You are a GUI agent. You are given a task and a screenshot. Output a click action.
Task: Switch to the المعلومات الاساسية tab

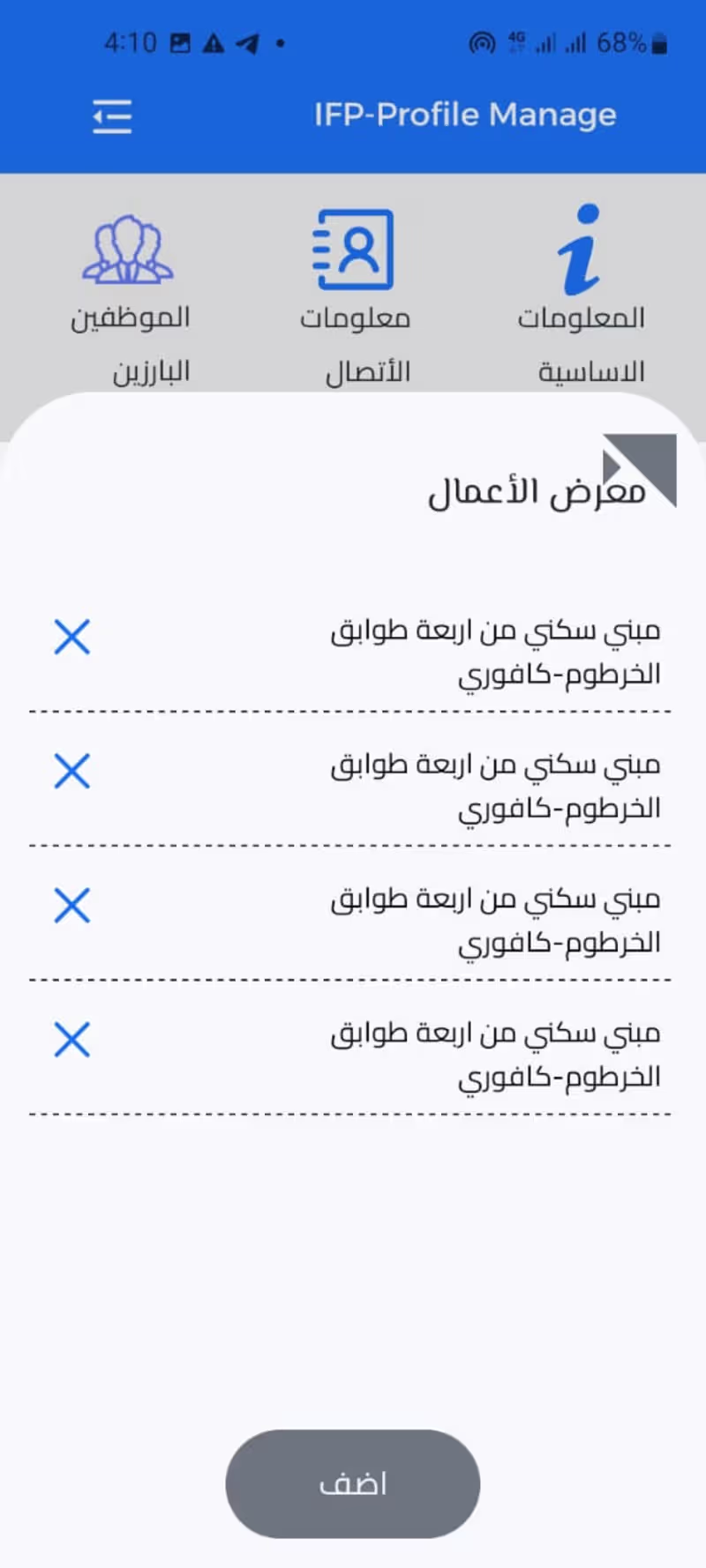click(581, 295)
